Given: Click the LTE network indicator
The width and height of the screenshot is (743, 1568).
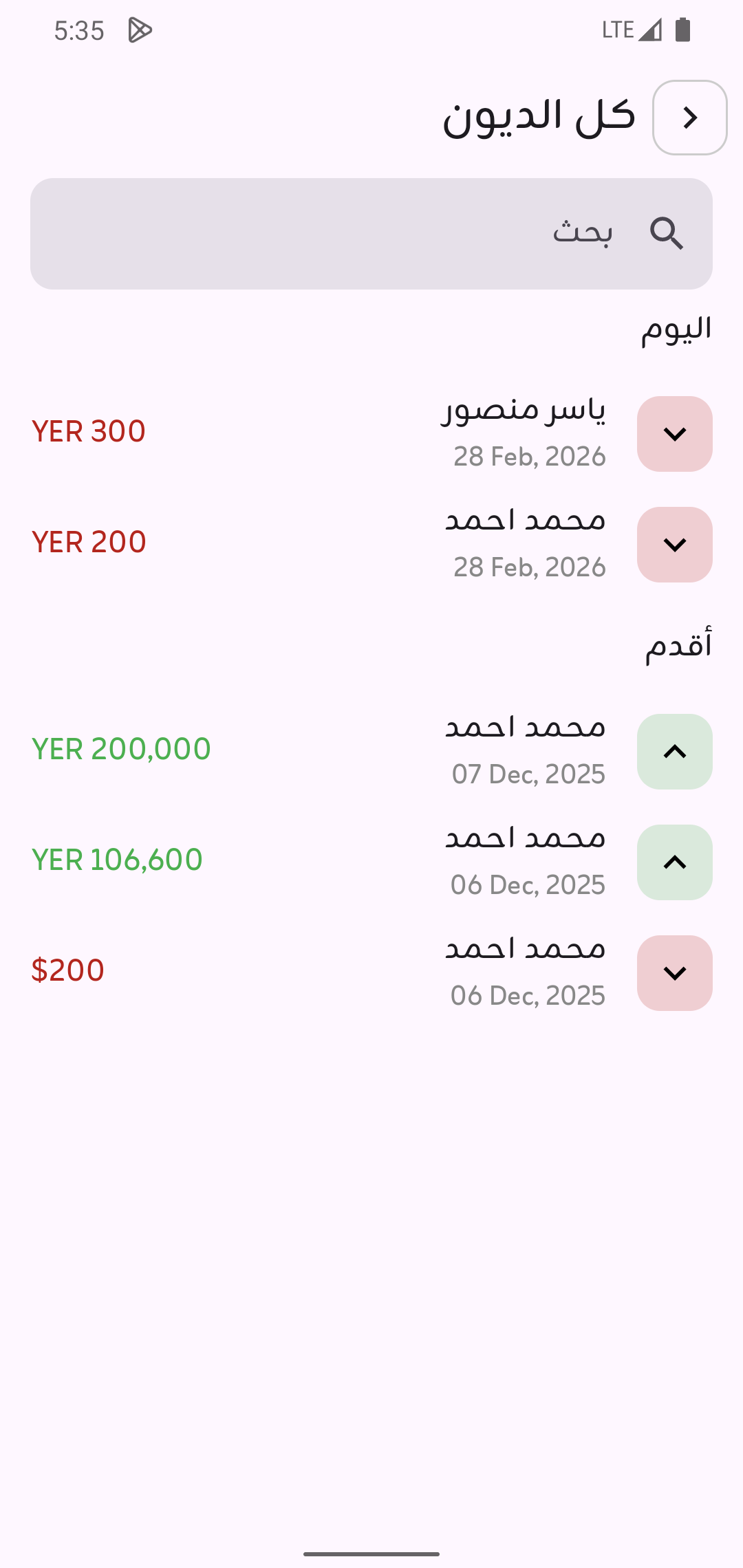Looking at the screenshot, I should click(x=617, y=29).
